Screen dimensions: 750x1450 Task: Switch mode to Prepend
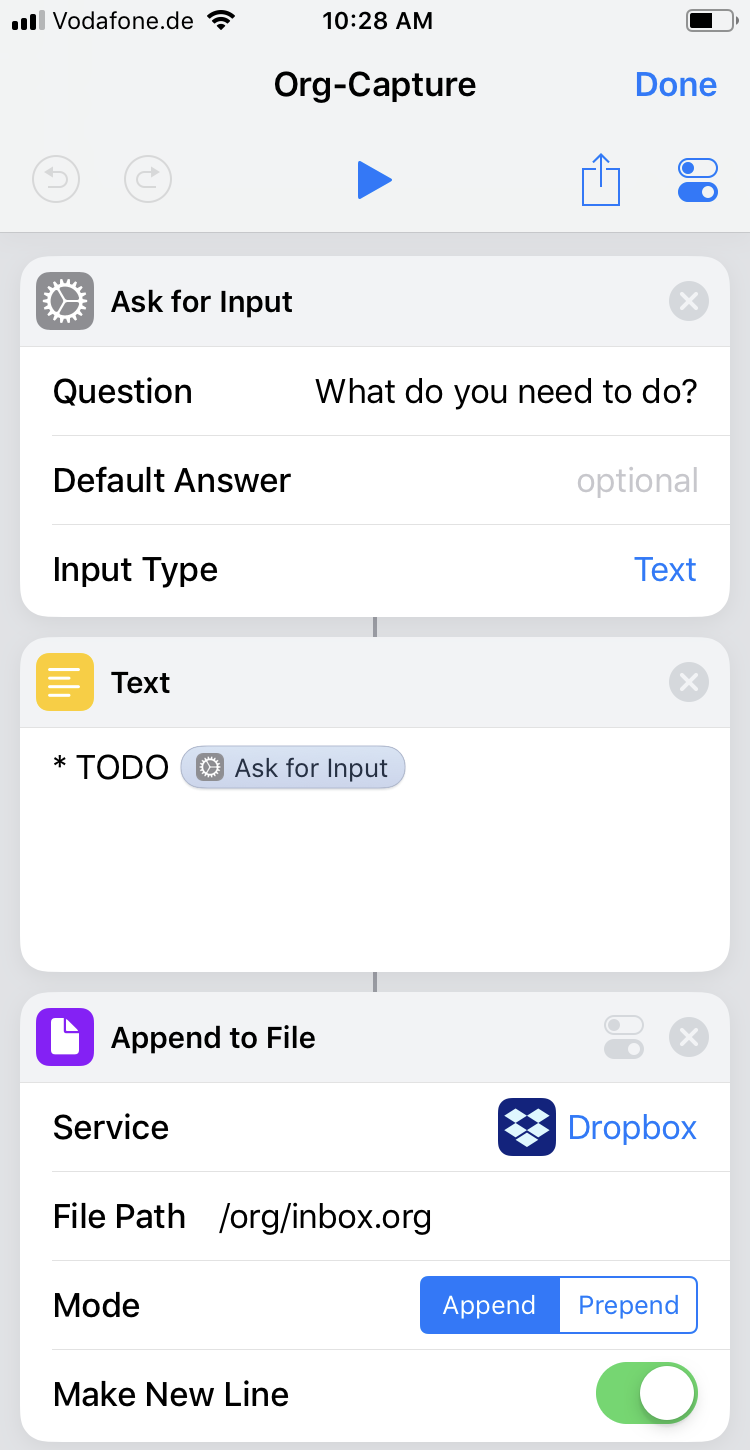[x=628, y=1305]
